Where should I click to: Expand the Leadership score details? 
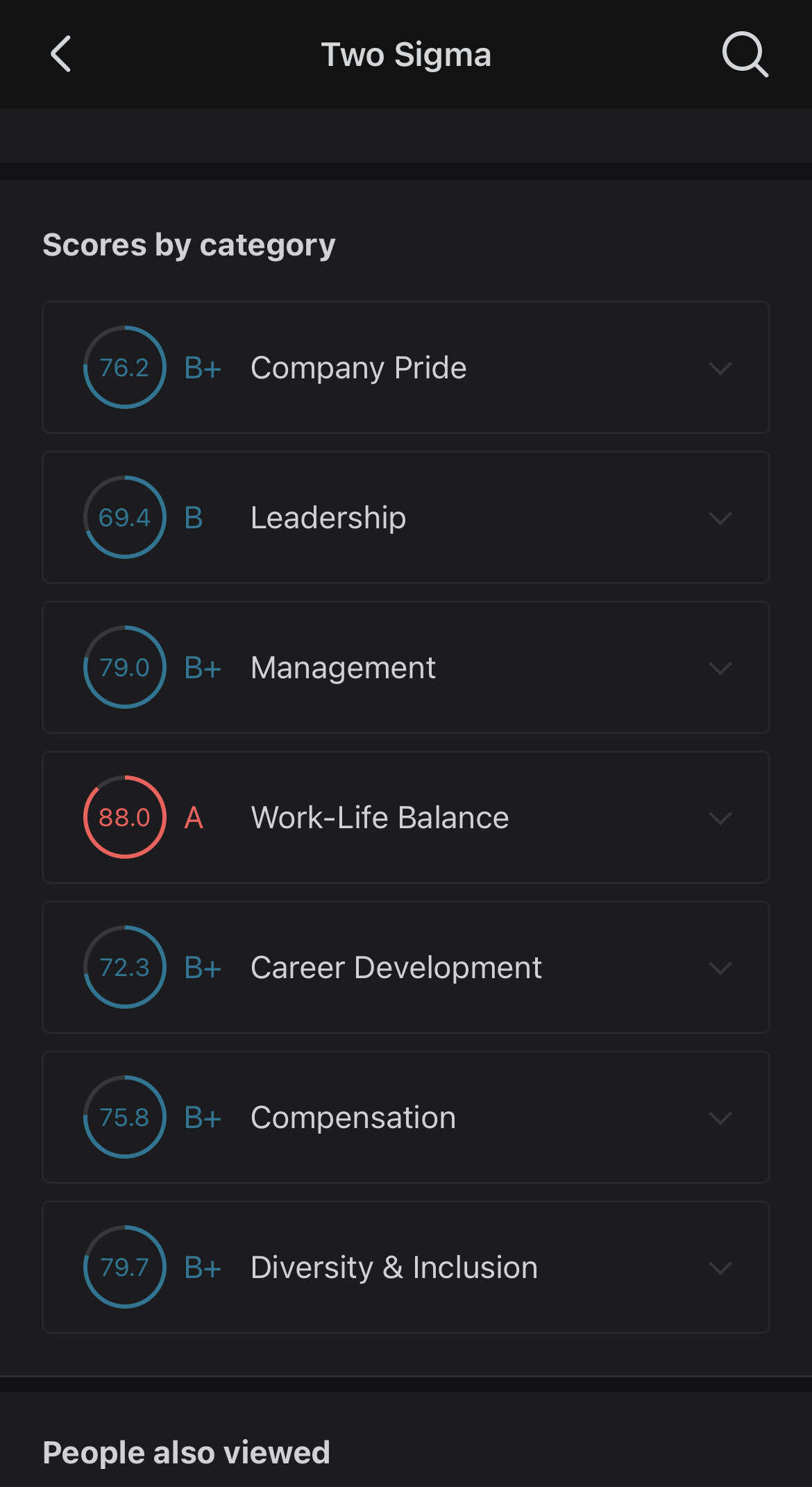tap(720, 517)
